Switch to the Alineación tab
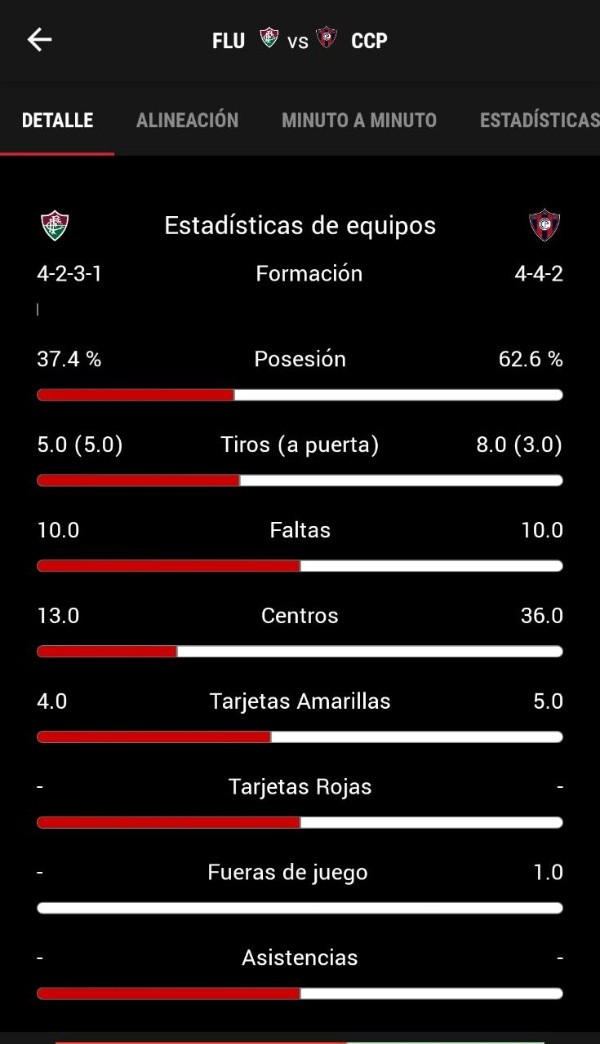Image resolution: width=600 pixels, height=1044 pixels. click(187, 120)
